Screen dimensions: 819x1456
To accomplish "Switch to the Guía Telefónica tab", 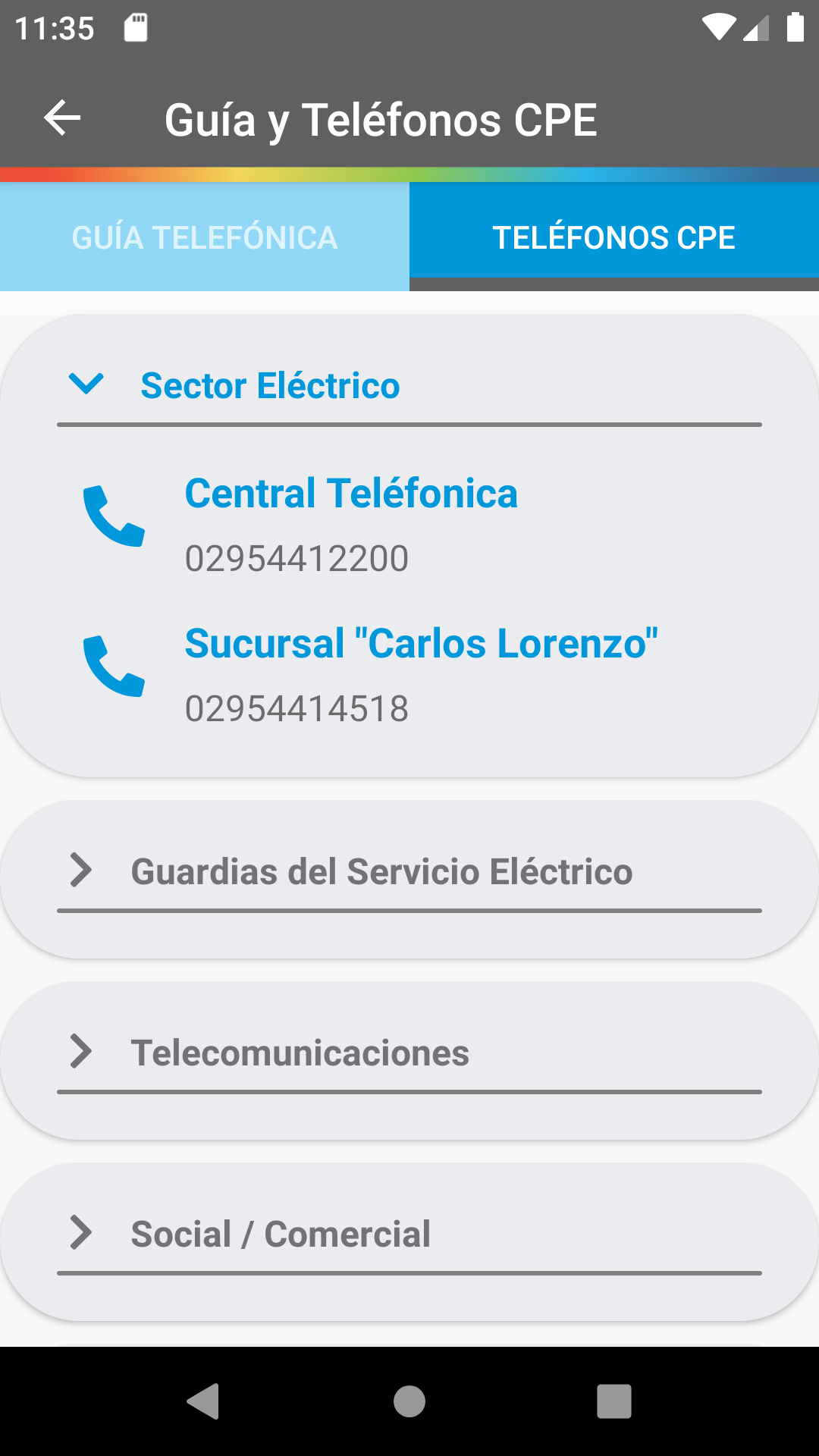I will (x=205, y=237).
